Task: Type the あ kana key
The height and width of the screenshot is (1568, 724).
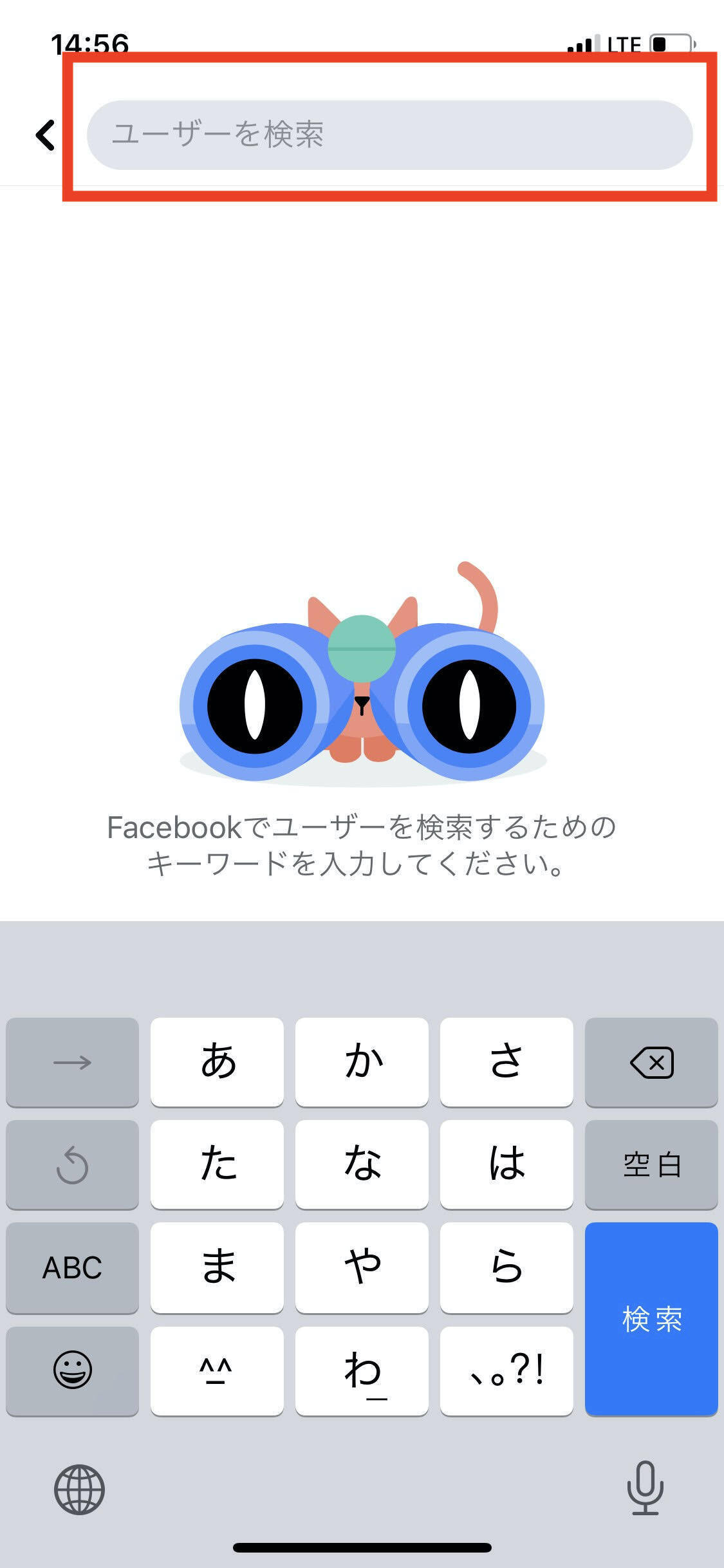Action: 217,1062
